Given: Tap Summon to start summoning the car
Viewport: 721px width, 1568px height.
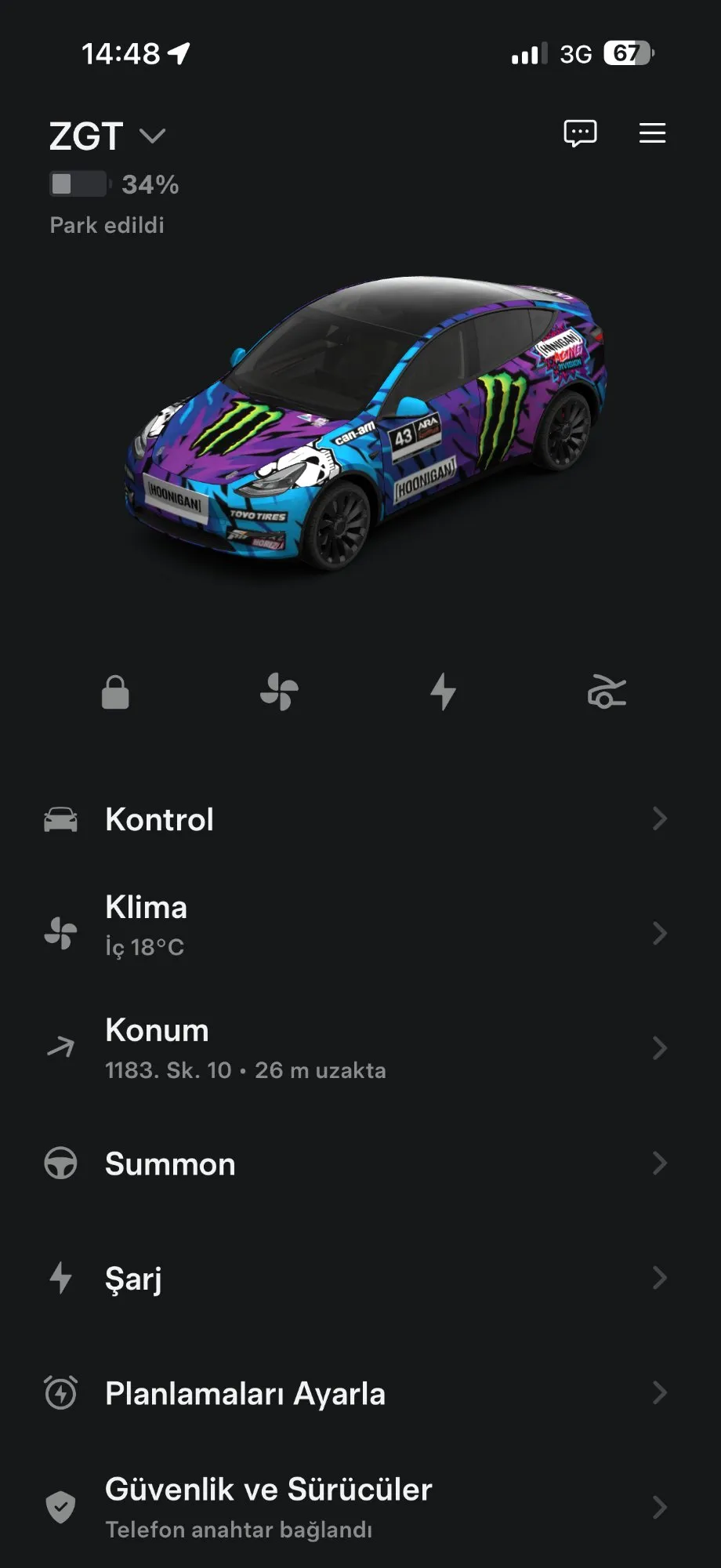Looking at the screenshot, I should 169,1163.
